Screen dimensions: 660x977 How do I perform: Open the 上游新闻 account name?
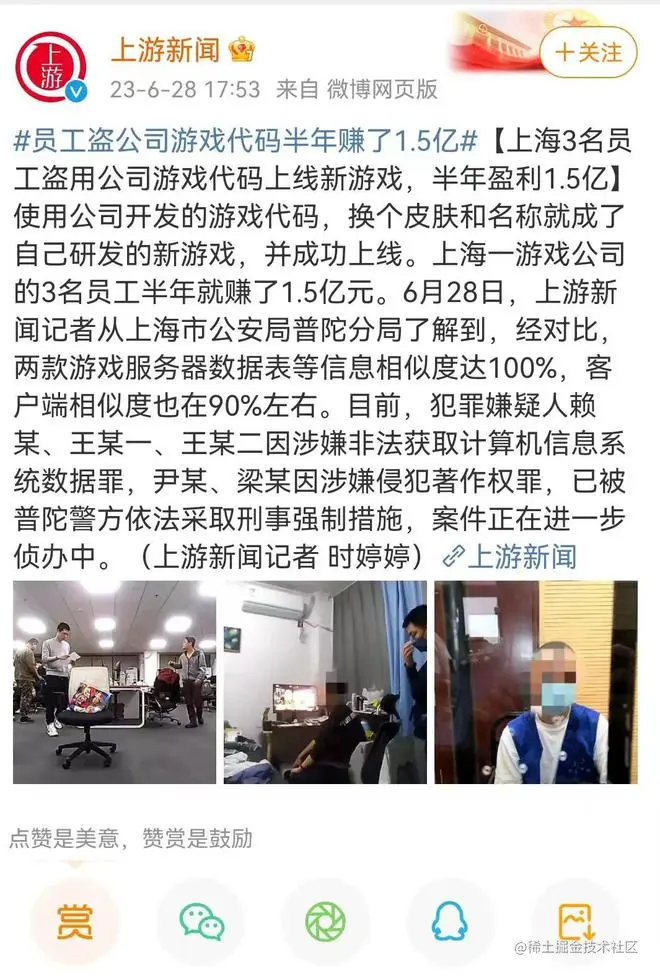[166, 49]
